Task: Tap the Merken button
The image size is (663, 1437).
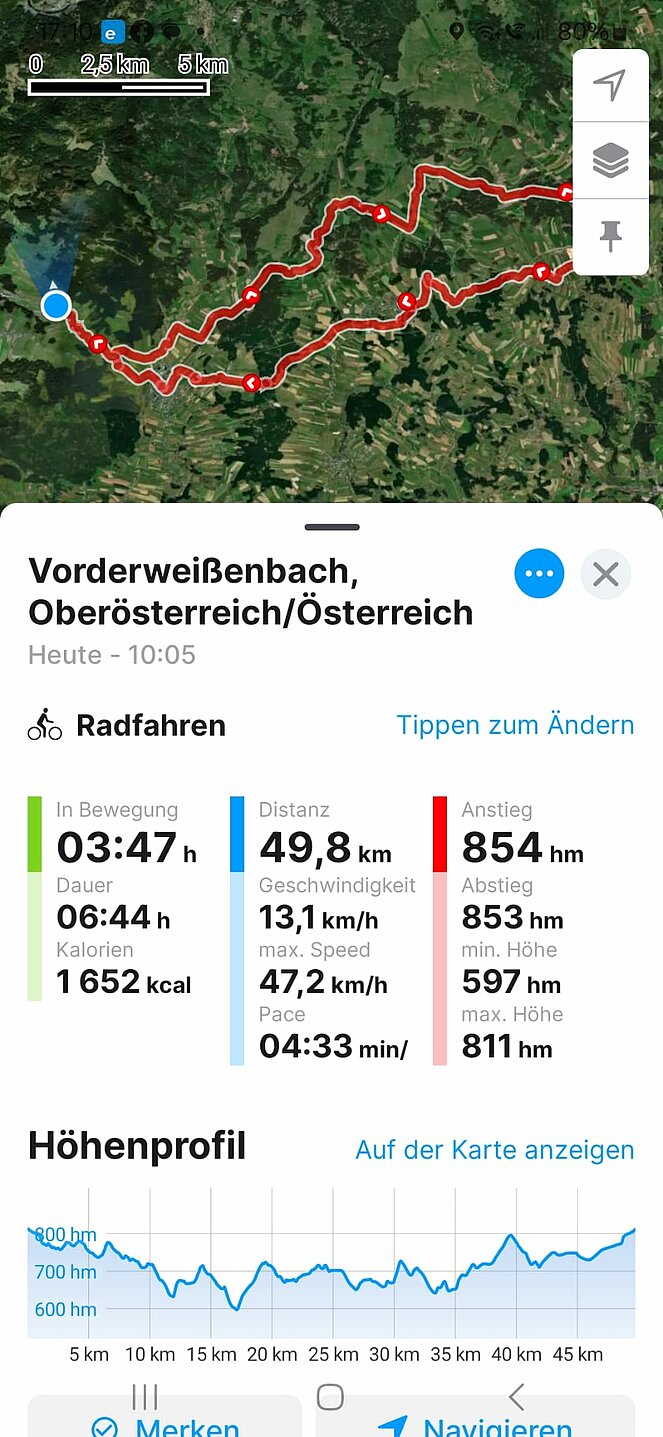Action: [x=165, y=1425]
